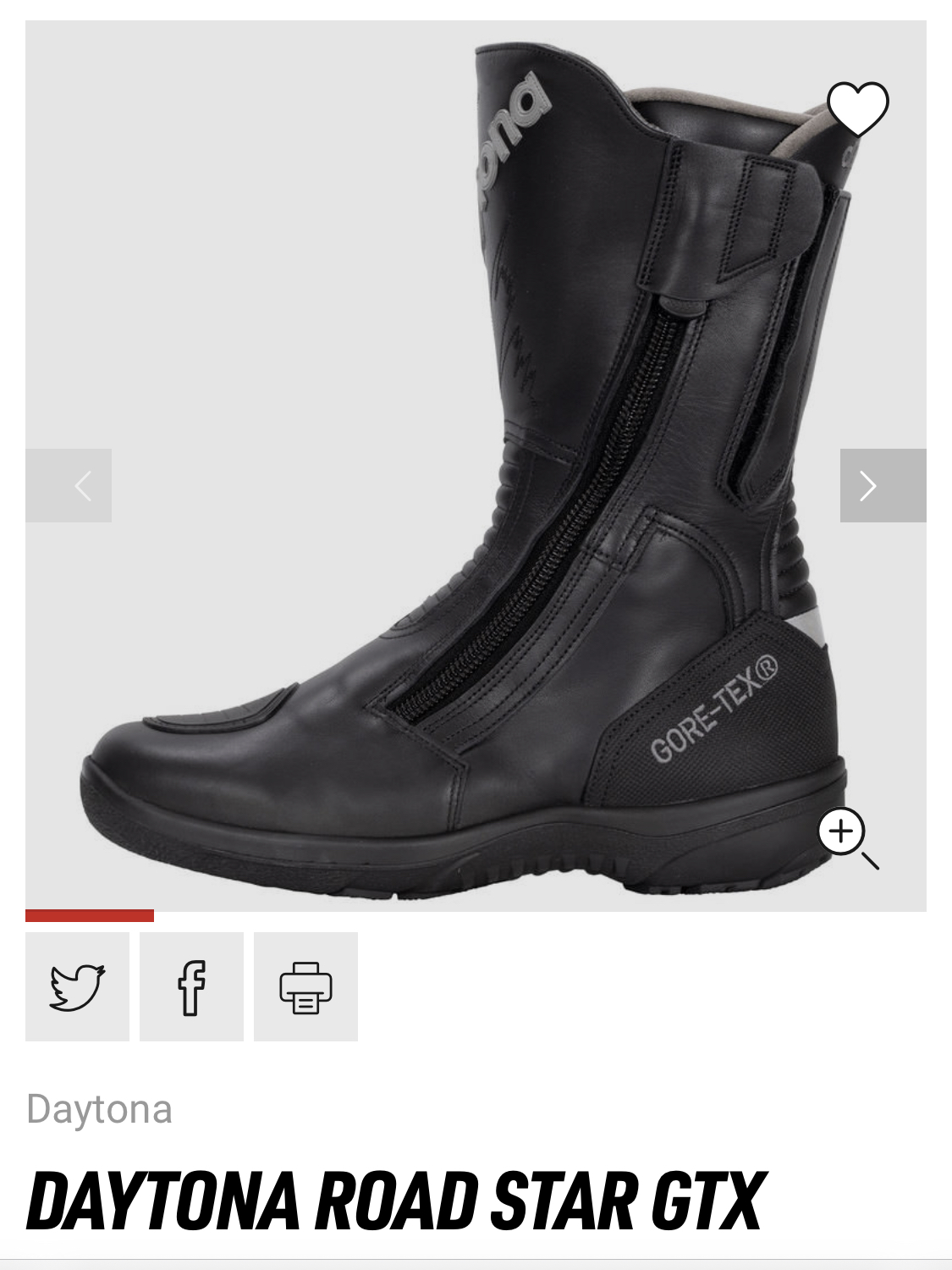
Task: Show next product image
Action: click(883, 486)
